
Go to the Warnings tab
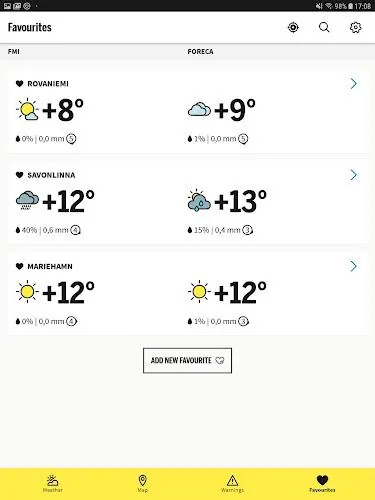pyautogui.click(x=232, y=484)
